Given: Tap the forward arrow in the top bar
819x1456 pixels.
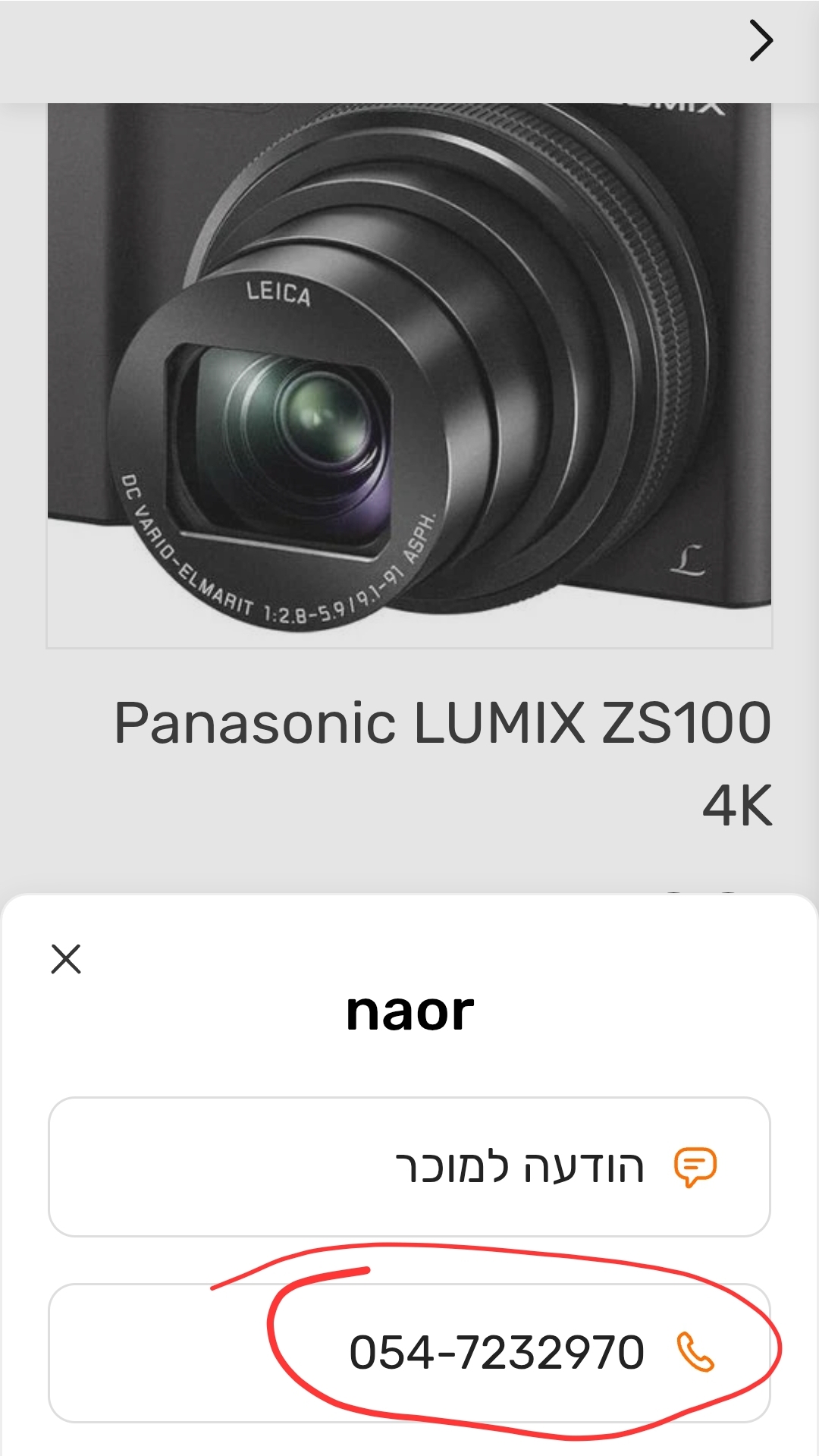Looking at the screenshot, I should click(761, 41).
